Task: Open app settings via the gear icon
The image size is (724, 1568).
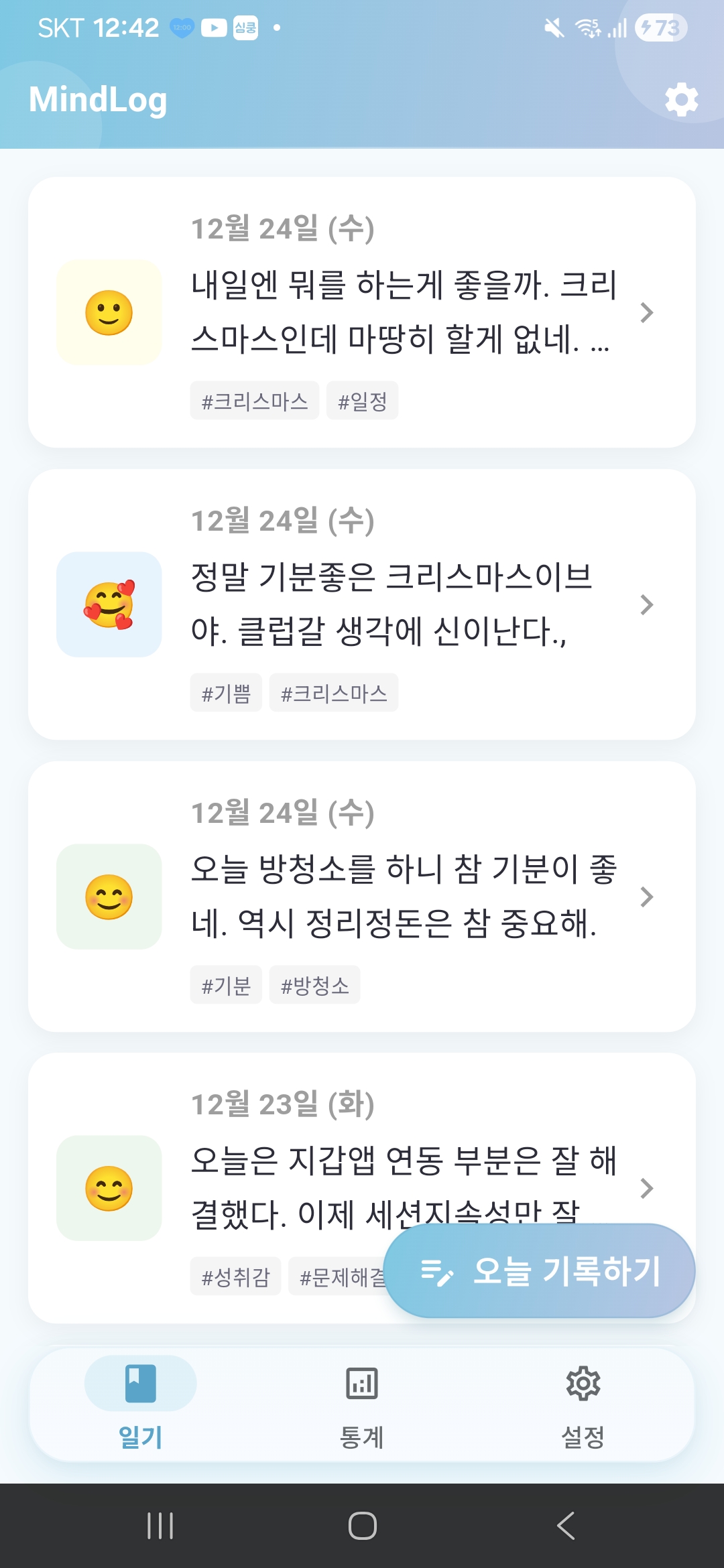Action: tap(680, 99)
